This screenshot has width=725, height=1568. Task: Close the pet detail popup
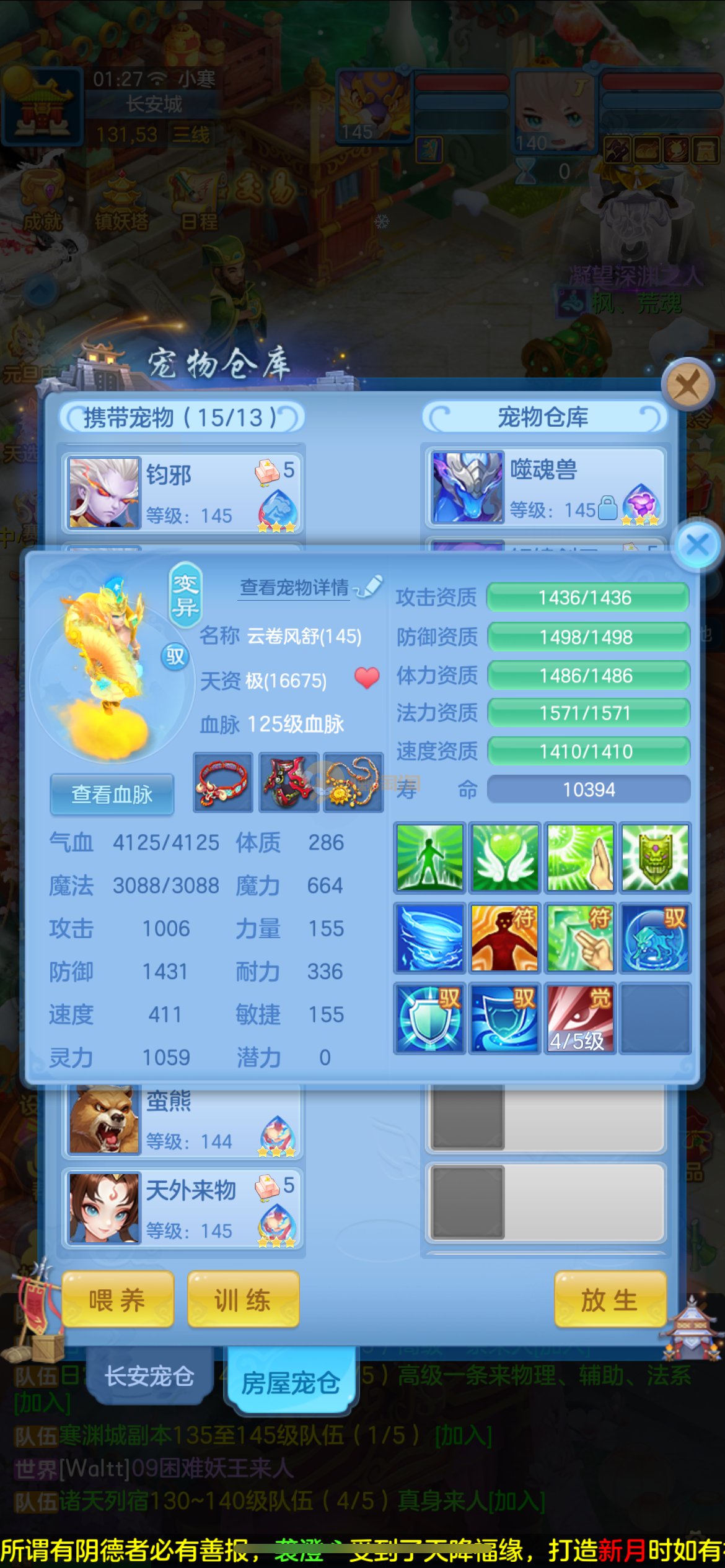(698, 546)
